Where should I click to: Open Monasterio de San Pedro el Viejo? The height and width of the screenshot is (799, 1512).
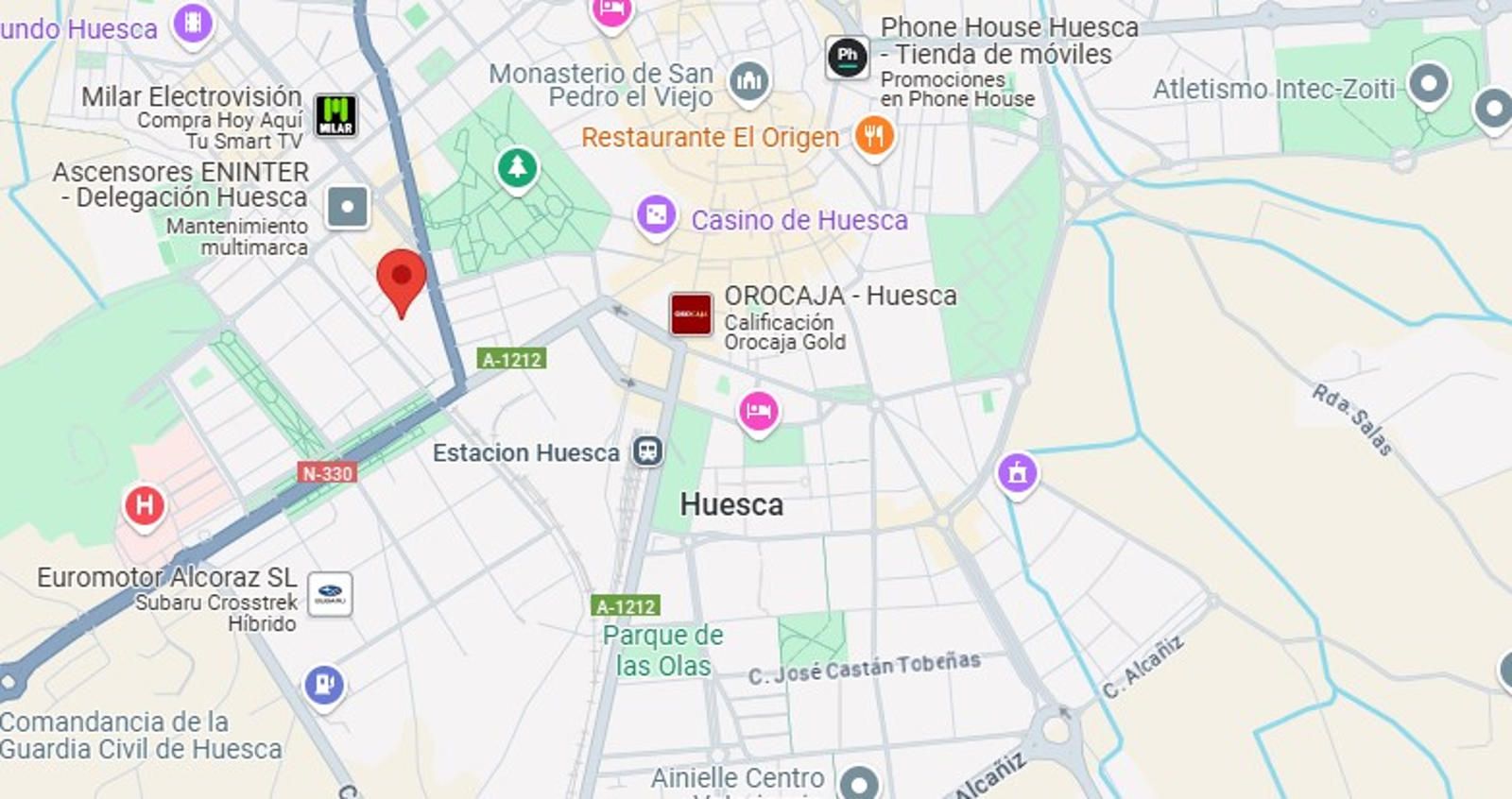749,81
